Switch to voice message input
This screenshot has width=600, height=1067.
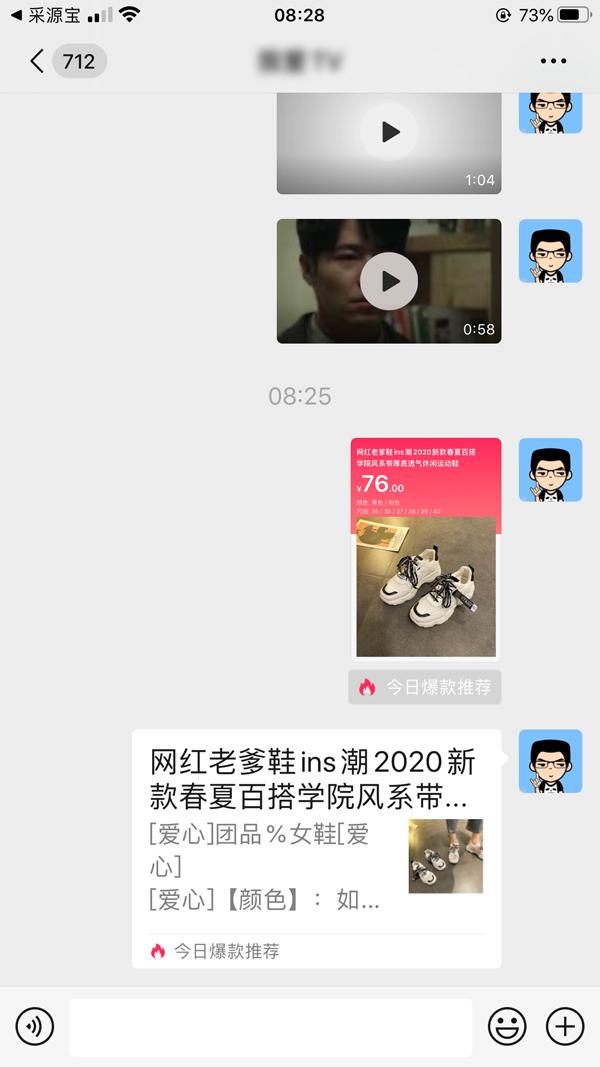(x=35, y=1026)
